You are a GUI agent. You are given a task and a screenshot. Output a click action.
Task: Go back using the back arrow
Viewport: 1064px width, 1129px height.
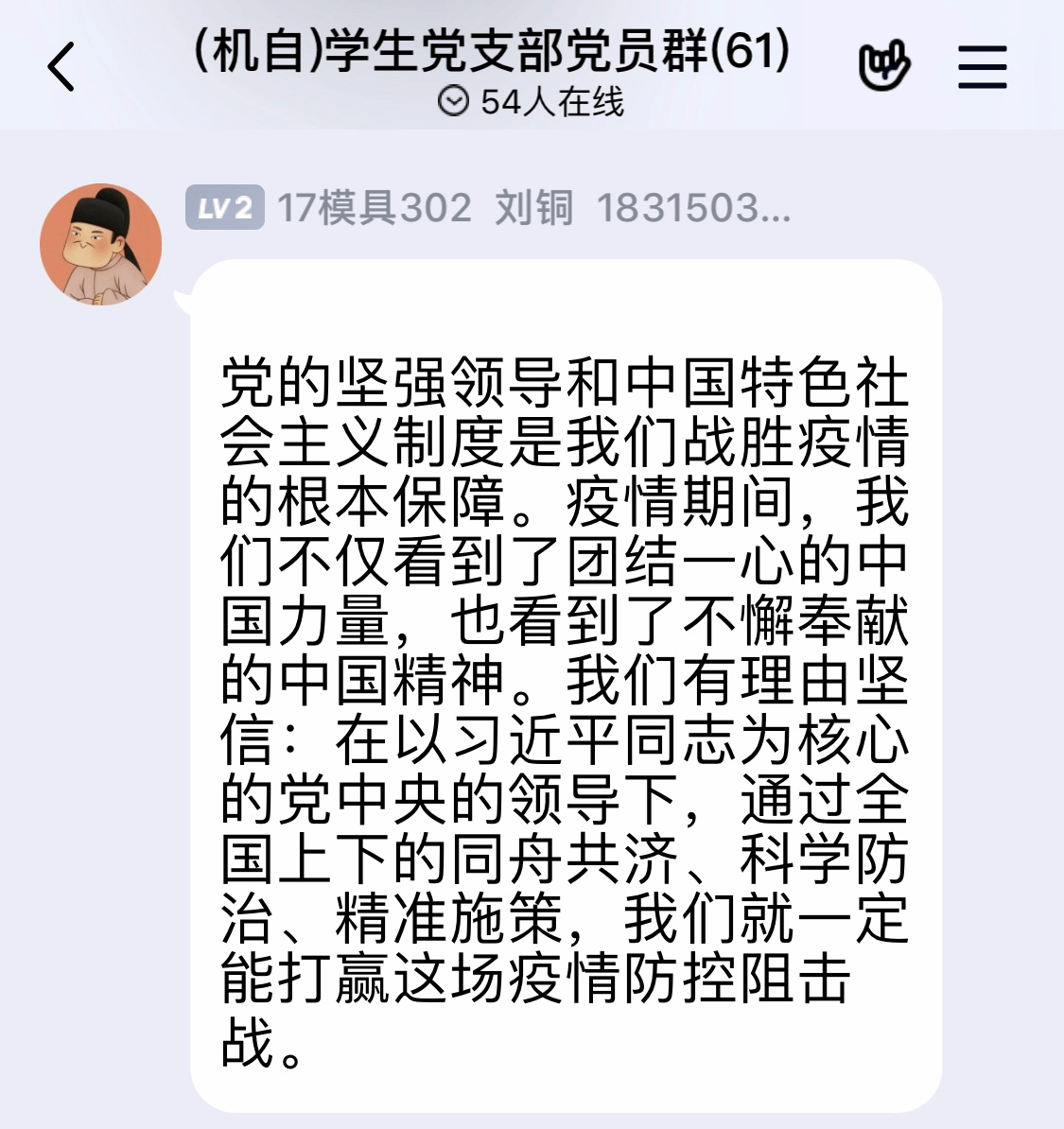61,67
